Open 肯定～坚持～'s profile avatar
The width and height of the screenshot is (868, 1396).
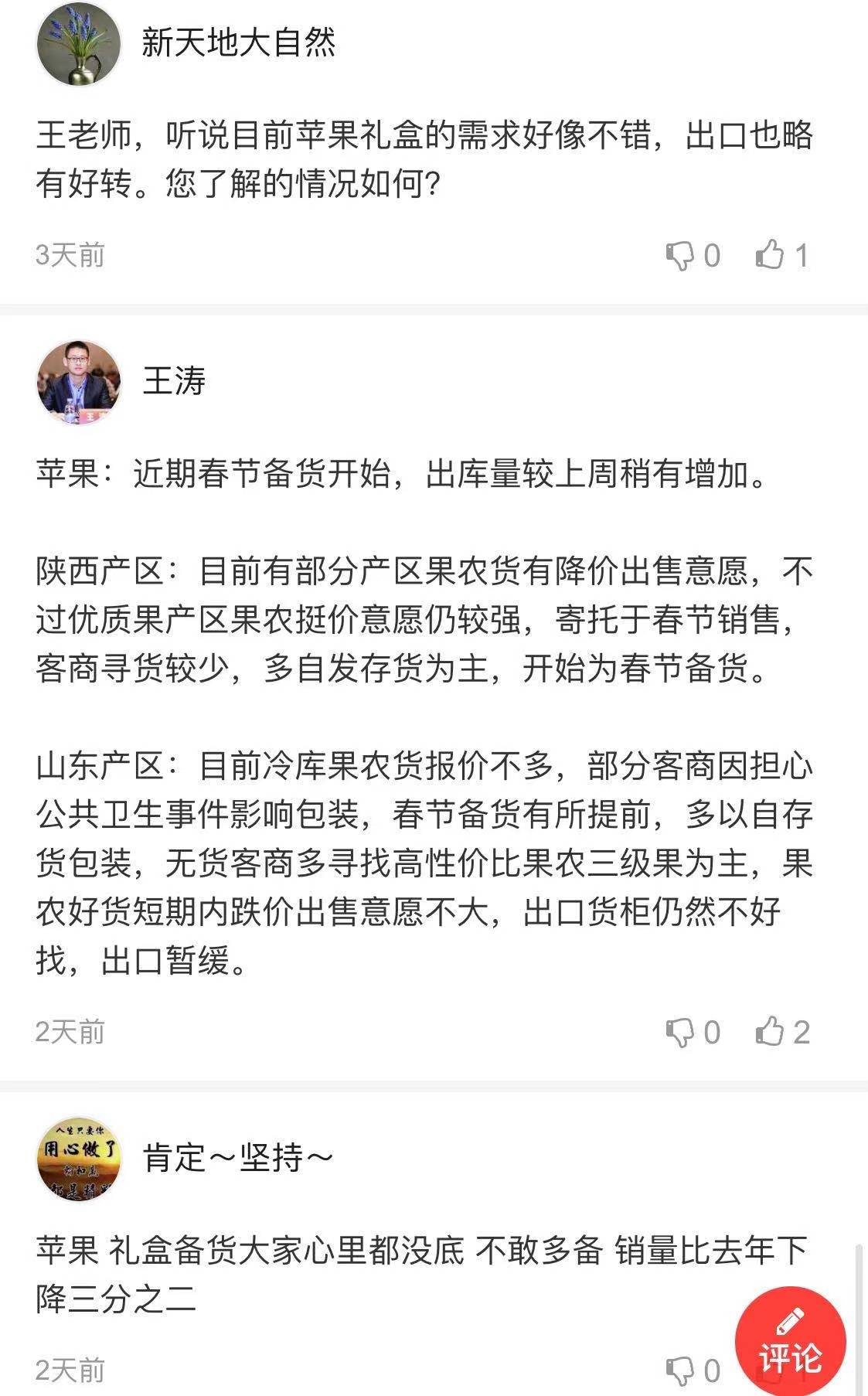(x=79, y=1158)
